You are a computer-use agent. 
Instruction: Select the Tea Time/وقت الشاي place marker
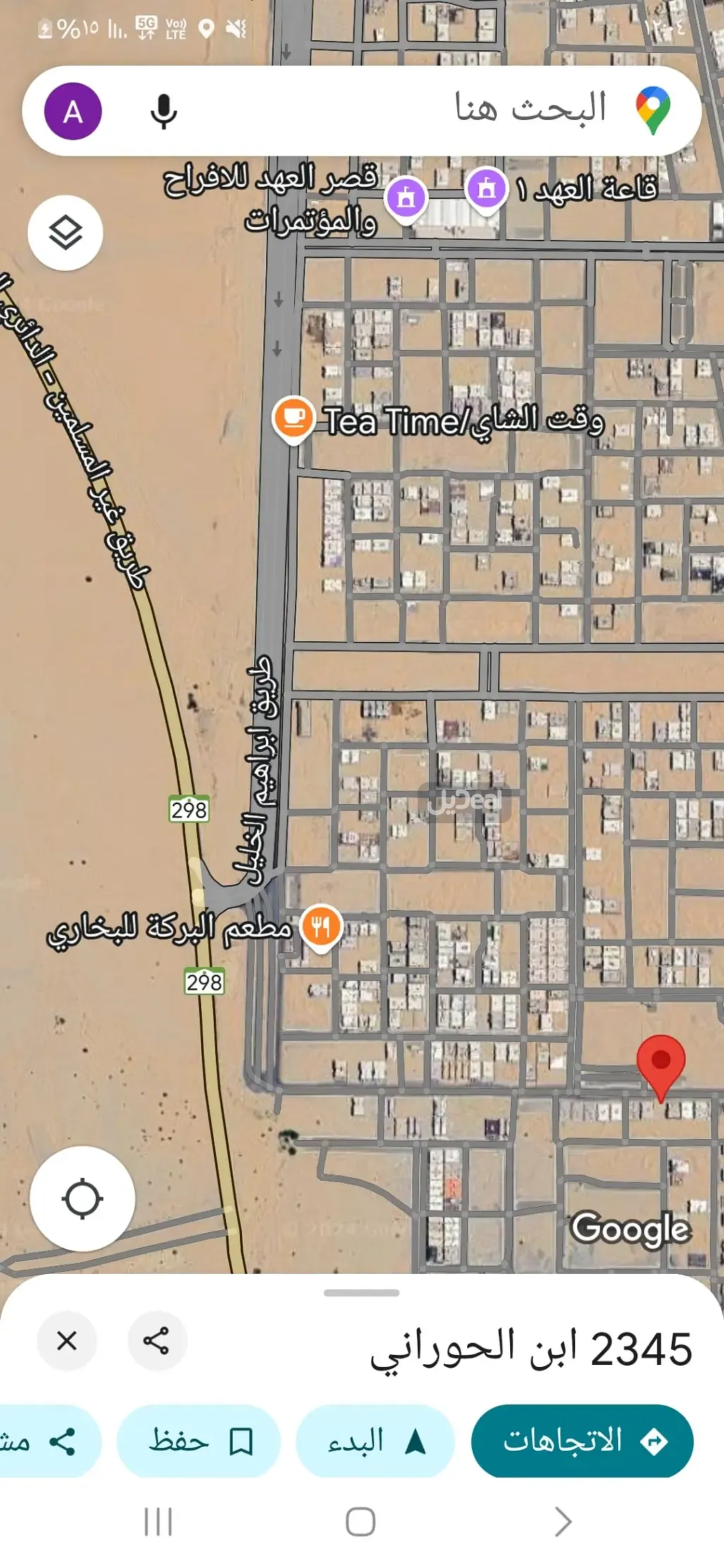tap(293, 418)
